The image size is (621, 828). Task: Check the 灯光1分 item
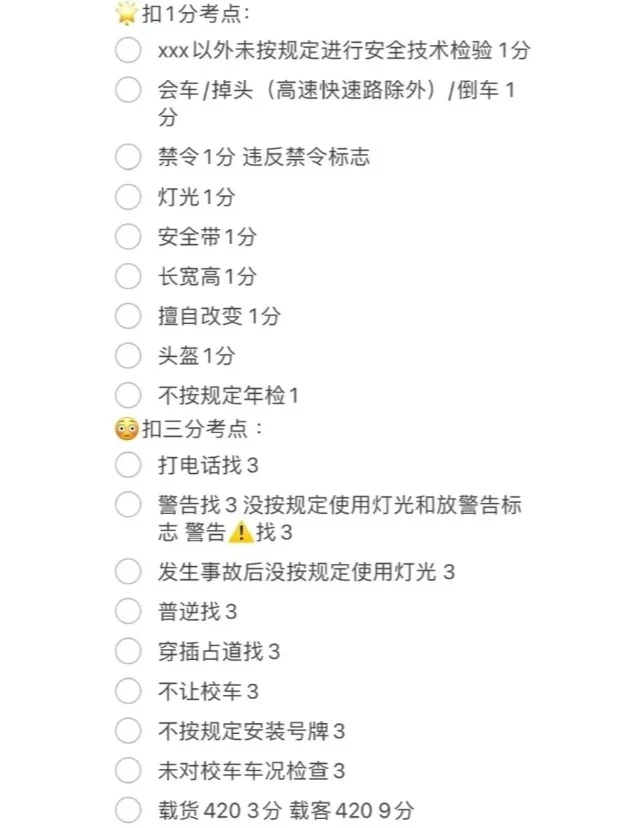128,197
